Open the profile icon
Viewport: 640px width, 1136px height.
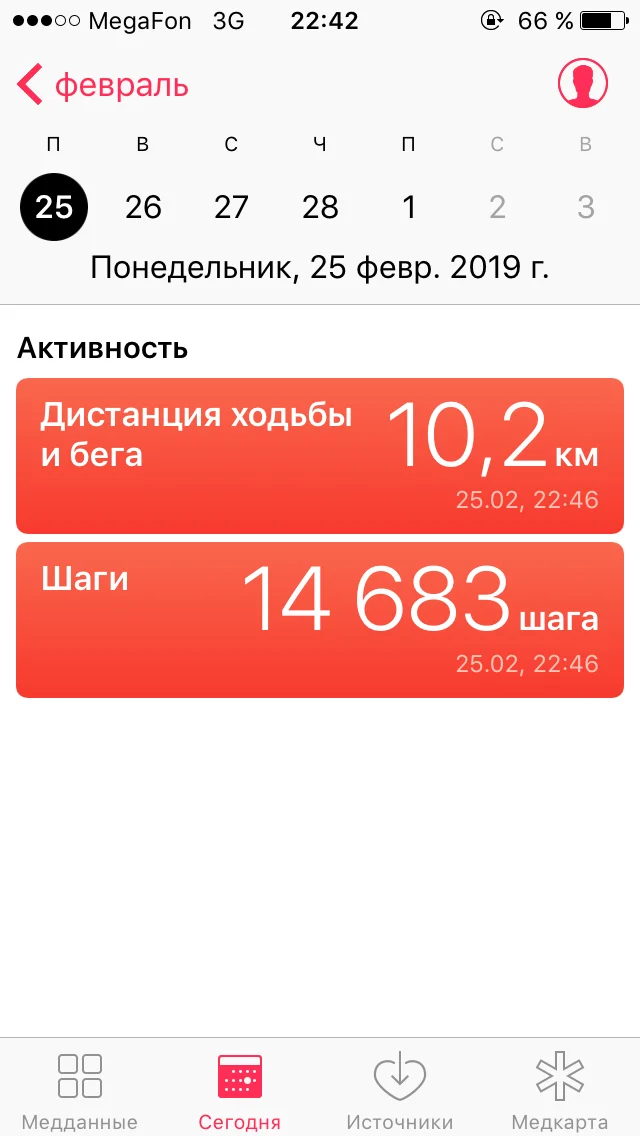pos(582,83)
